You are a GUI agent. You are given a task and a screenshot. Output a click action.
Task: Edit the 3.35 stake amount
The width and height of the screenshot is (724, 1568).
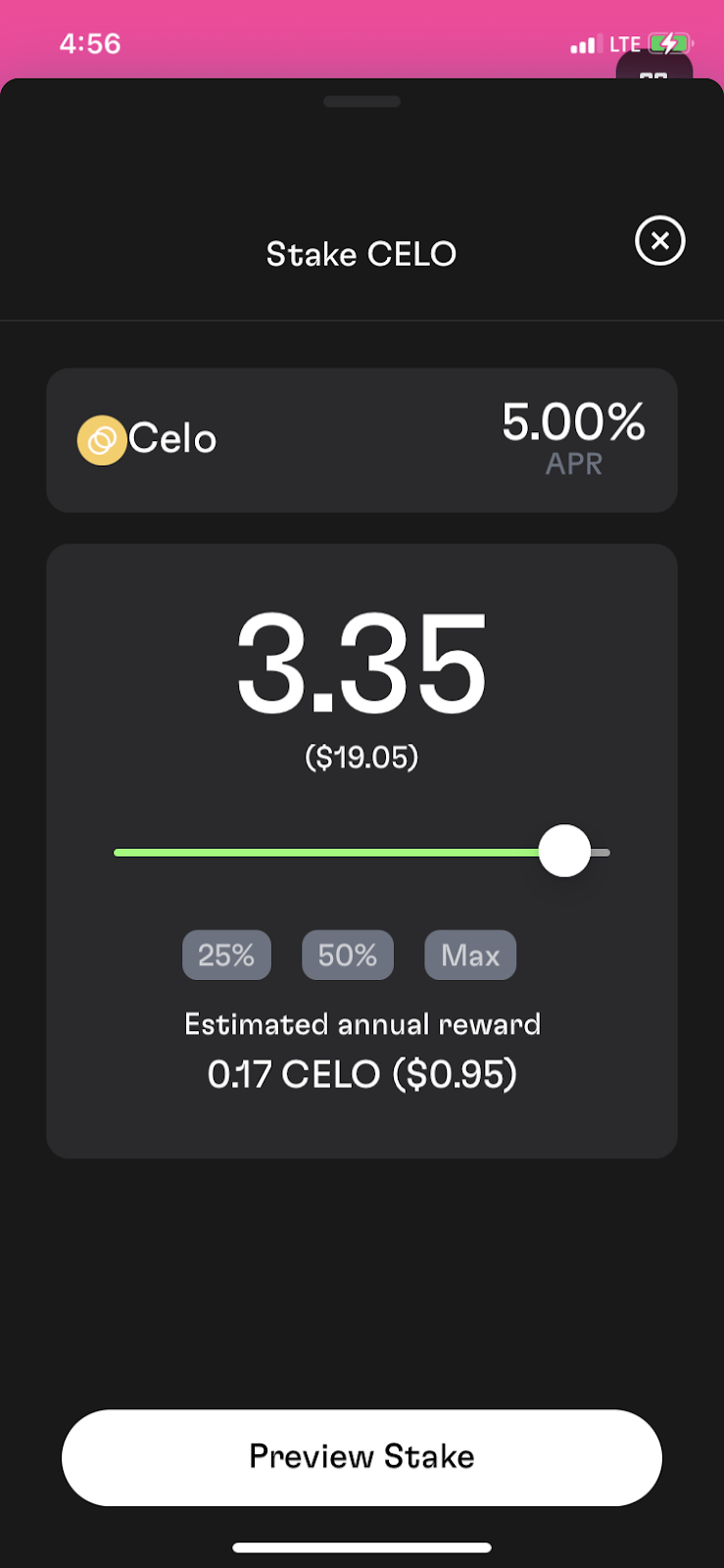point(362,662)
